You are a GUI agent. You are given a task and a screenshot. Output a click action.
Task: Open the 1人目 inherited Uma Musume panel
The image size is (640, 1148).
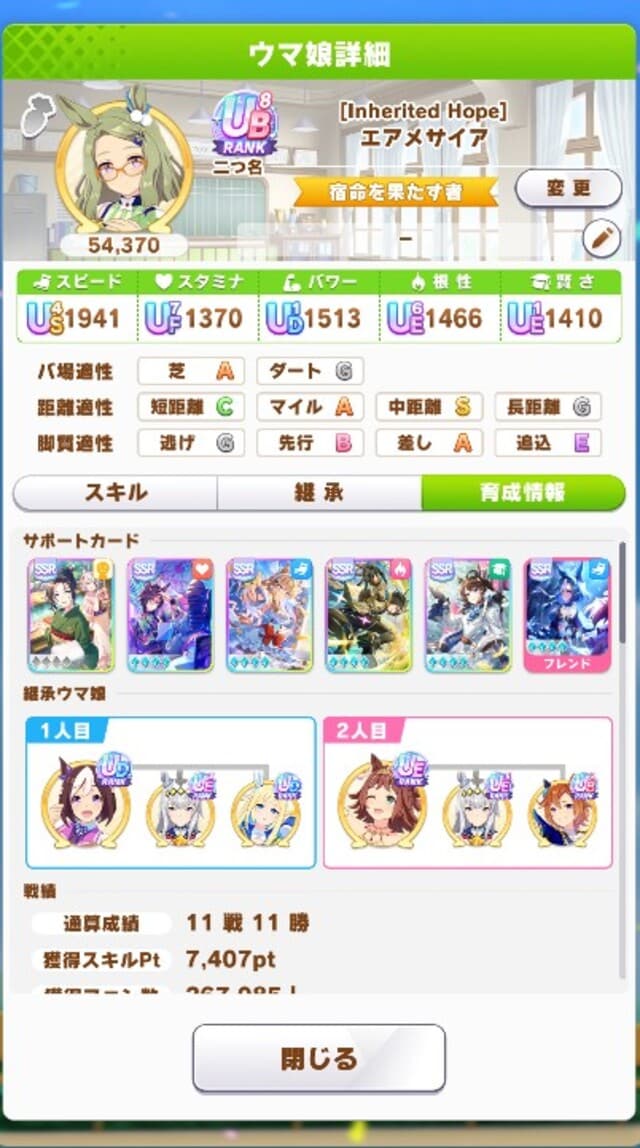pos(170,792)
